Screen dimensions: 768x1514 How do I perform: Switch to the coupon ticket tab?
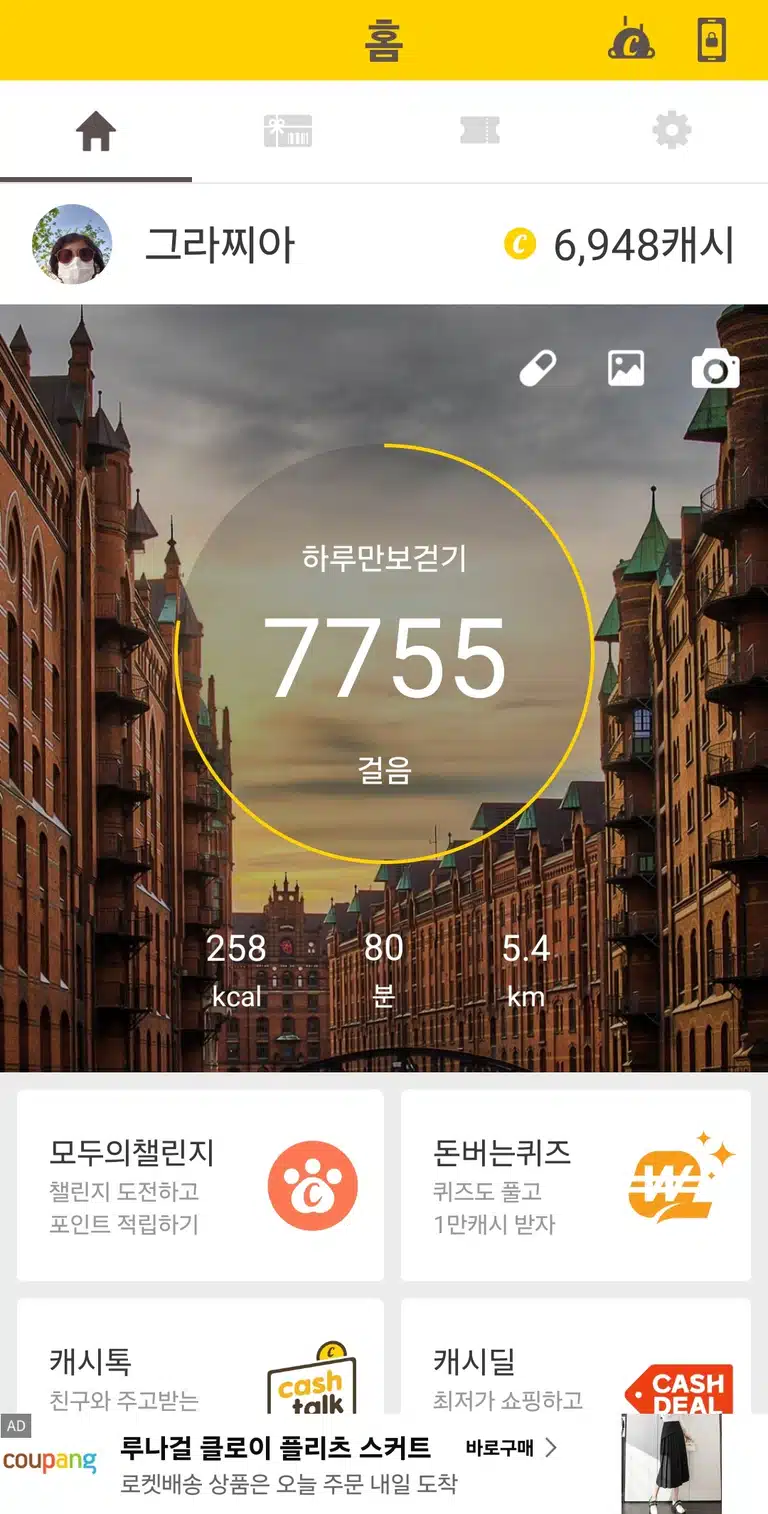click(480, 131)
